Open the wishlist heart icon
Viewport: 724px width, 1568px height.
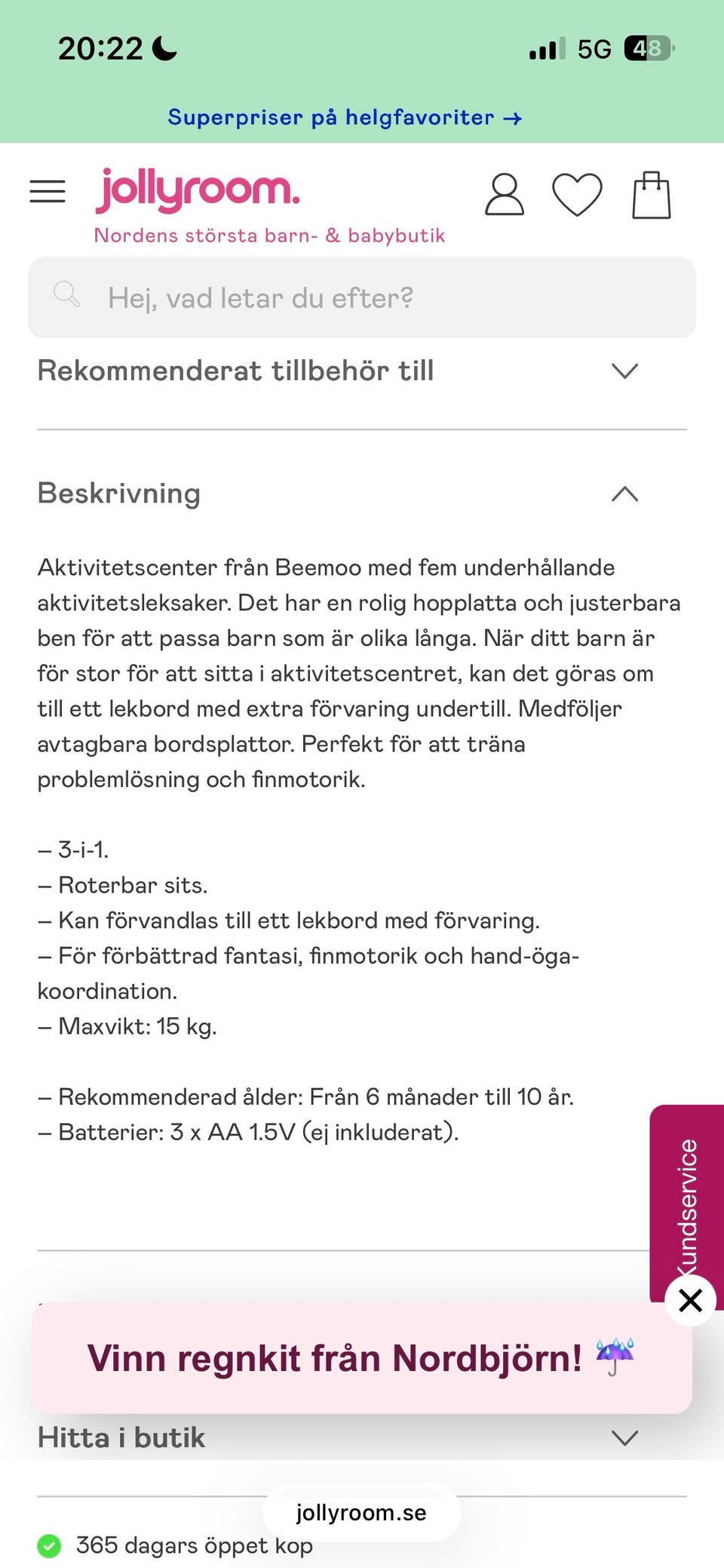(578, 195)
